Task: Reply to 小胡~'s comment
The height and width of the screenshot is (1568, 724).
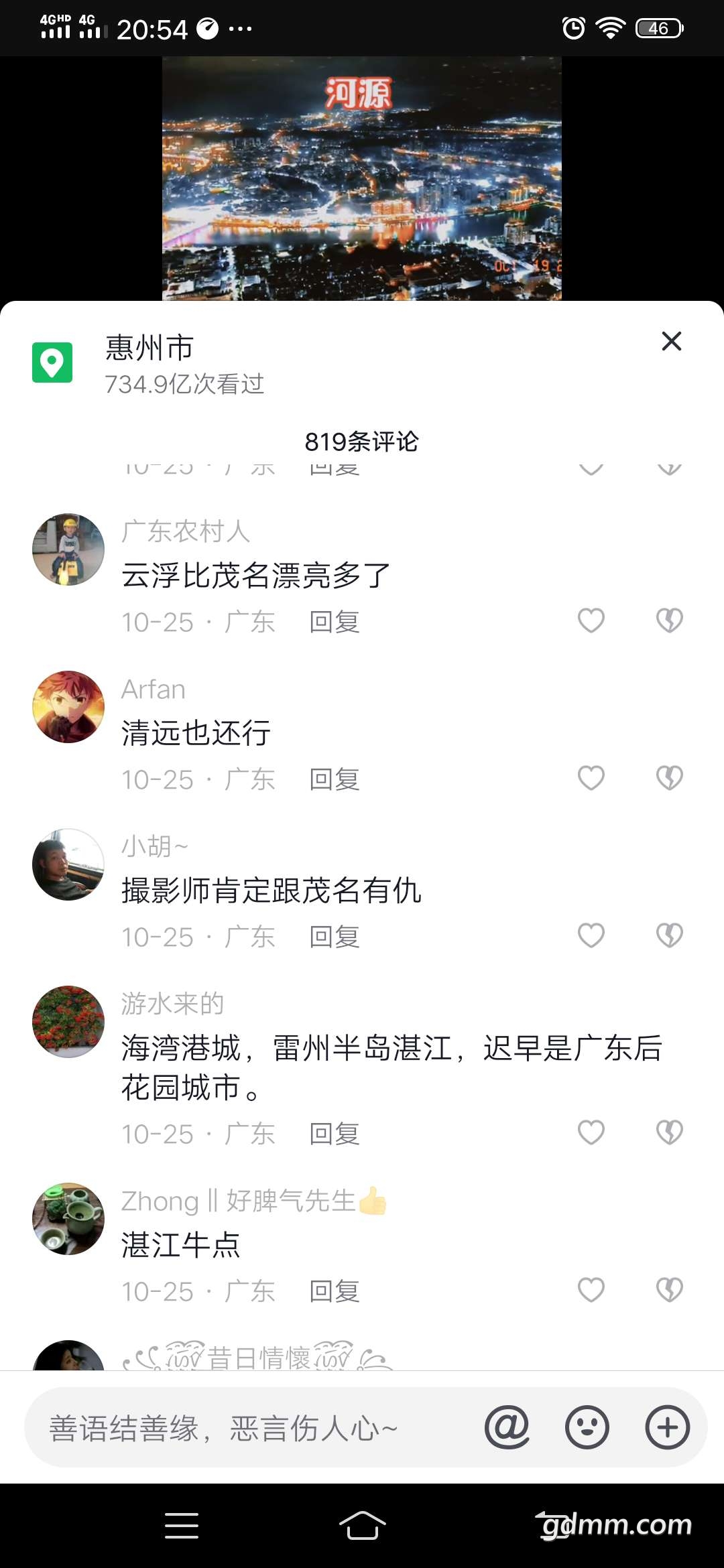Action: (335, 936)
